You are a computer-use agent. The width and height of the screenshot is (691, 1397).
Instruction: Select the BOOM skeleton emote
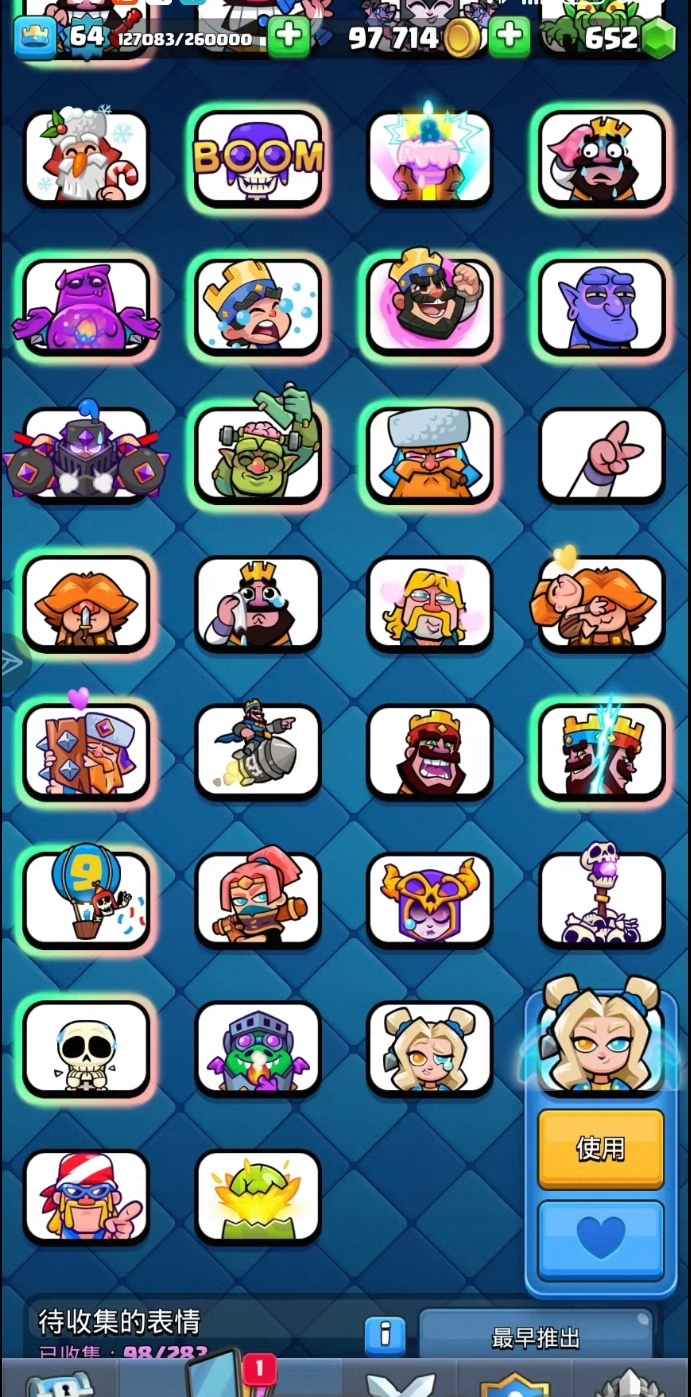click(x=258, y=157)
